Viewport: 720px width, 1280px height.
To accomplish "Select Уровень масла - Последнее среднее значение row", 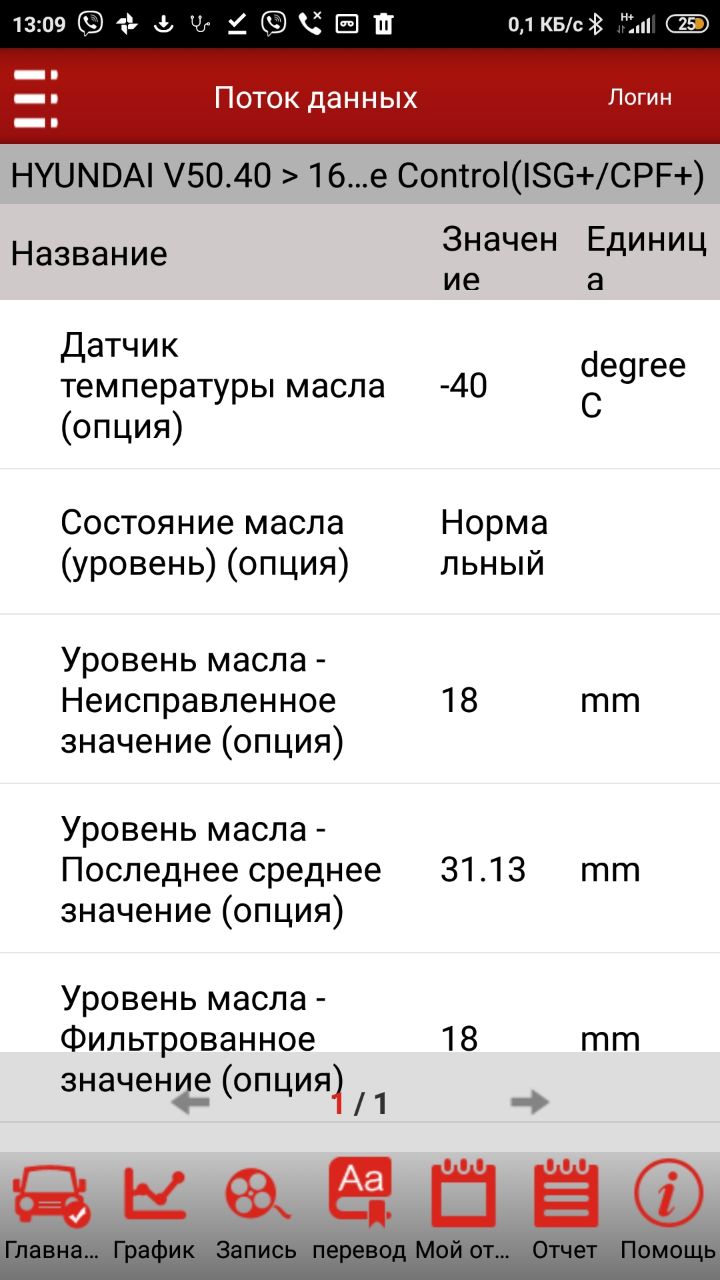I will tap(360, 868).
